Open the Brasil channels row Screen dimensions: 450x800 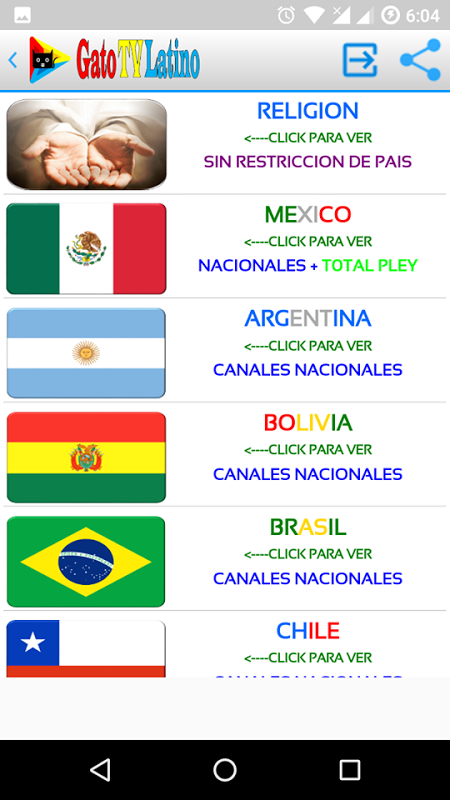coord(225,560)
